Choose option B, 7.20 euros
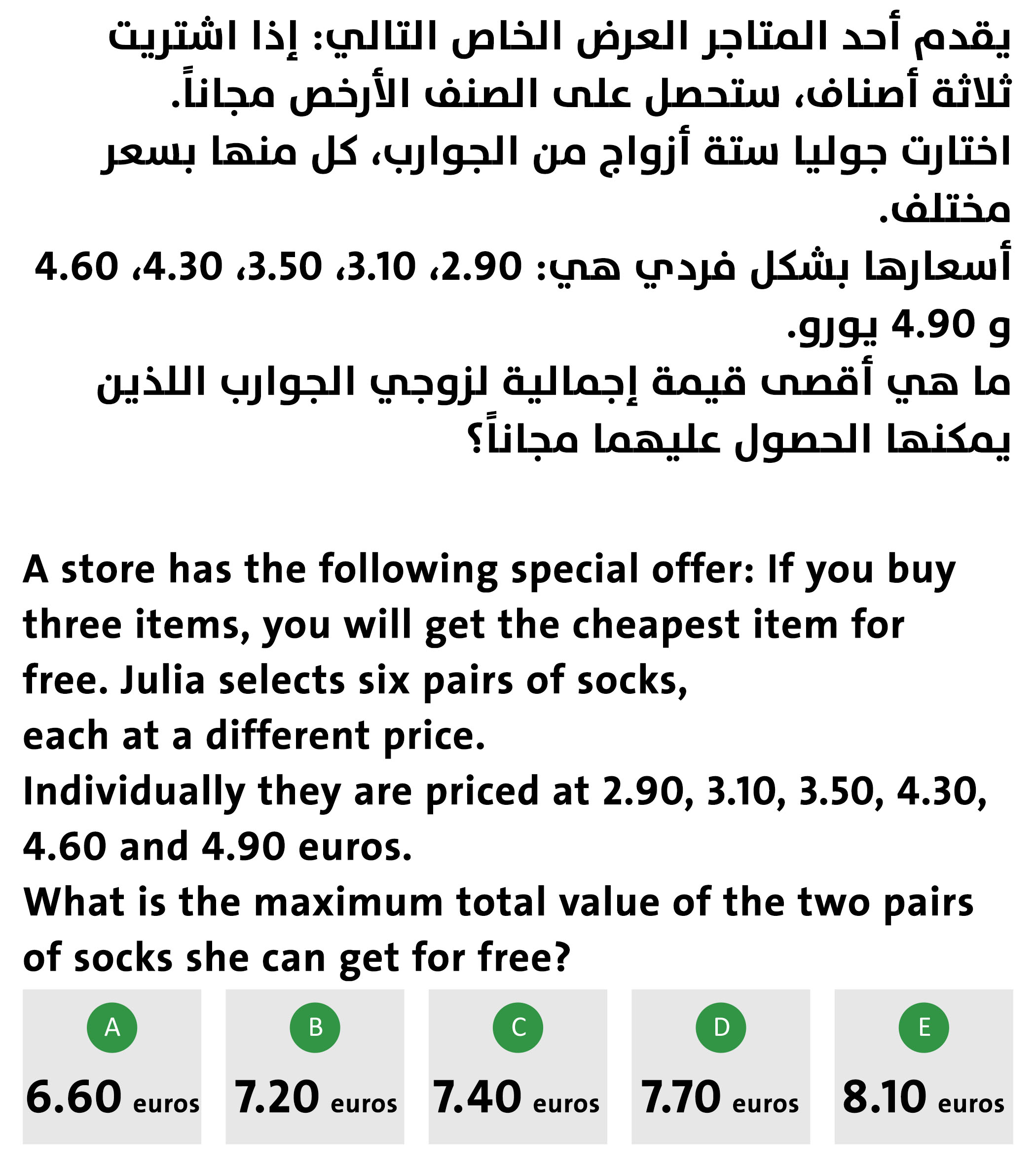1036x1172 pixels. click(x=315, y=1065)
